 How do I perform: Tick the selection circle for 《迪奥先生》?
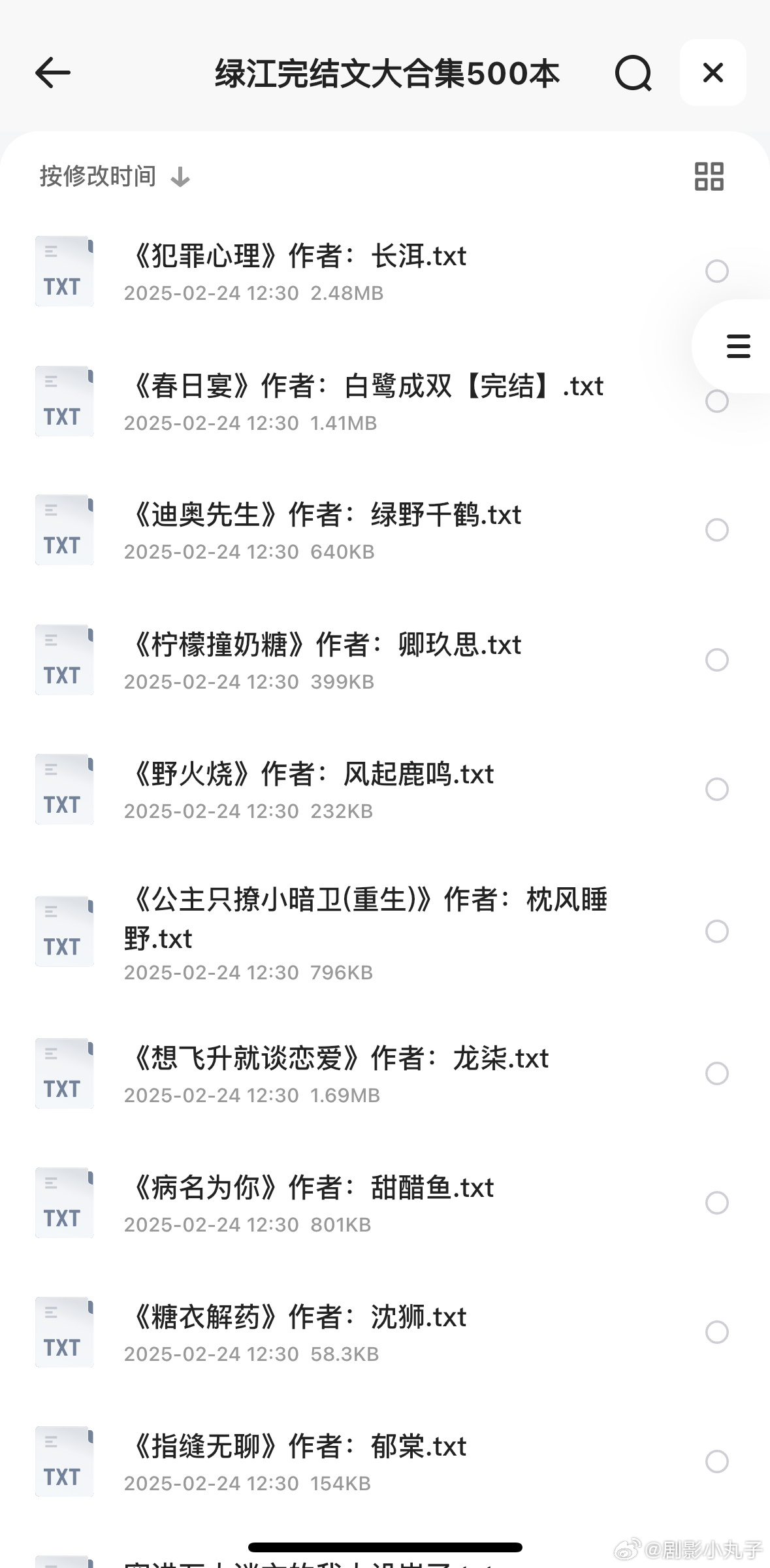[x=716, y=530]
